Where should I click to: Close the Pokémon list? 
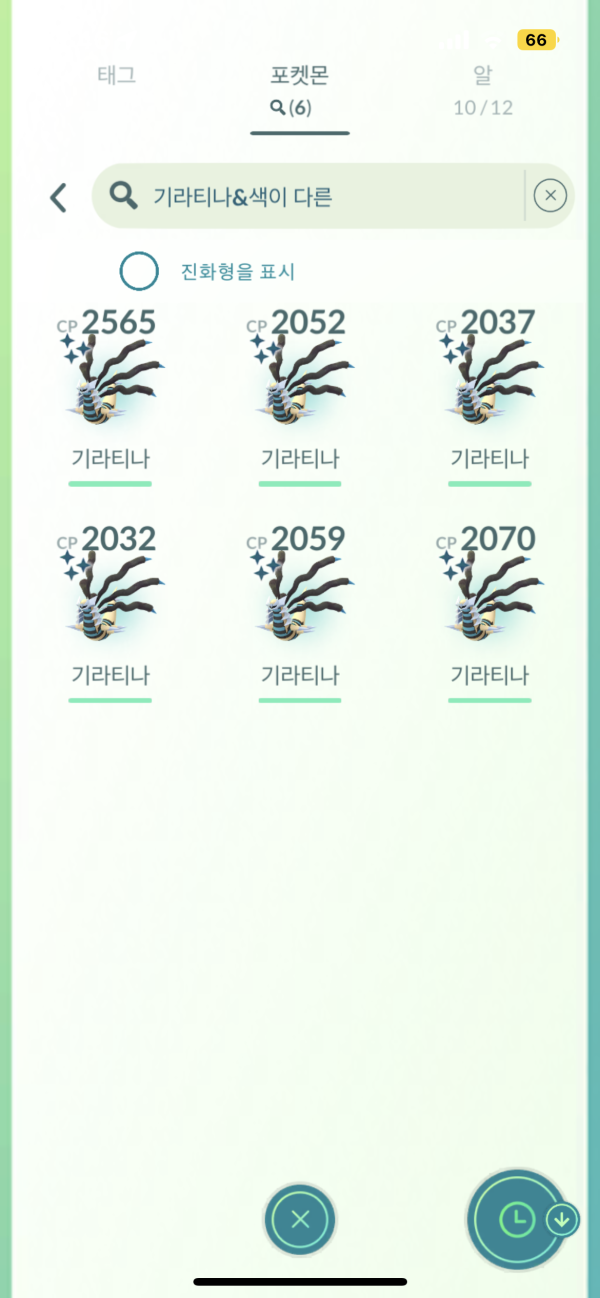coord(300,1218)
